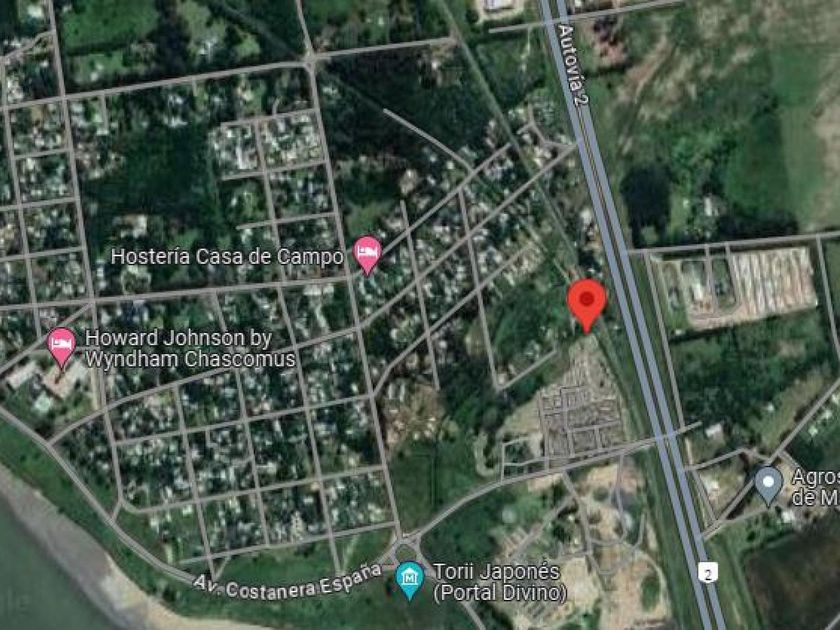
Task: Tap the red dropped location pin
Action: coord(587,304)
